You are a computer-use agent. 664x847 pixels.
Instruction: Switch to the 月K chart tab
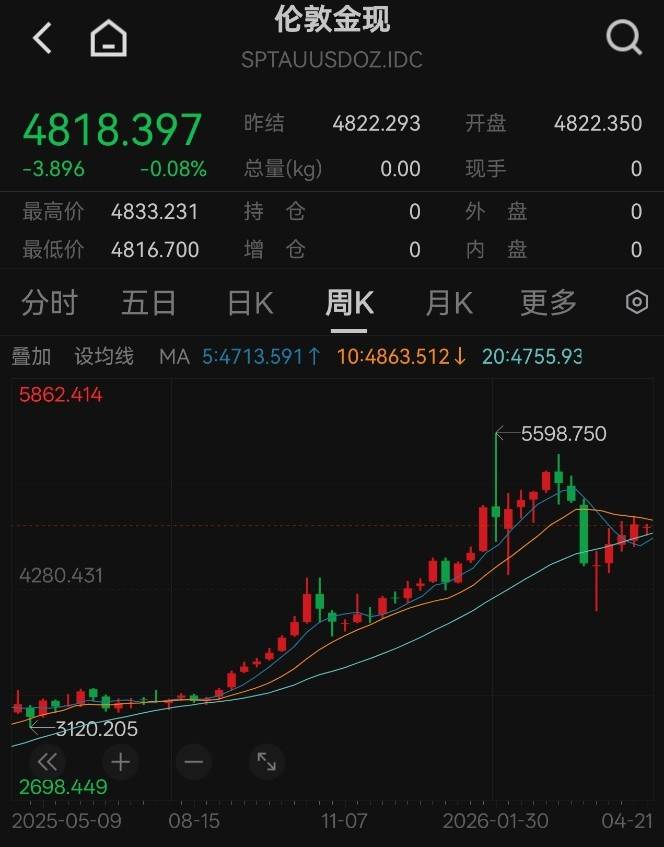tap(449, 302)
